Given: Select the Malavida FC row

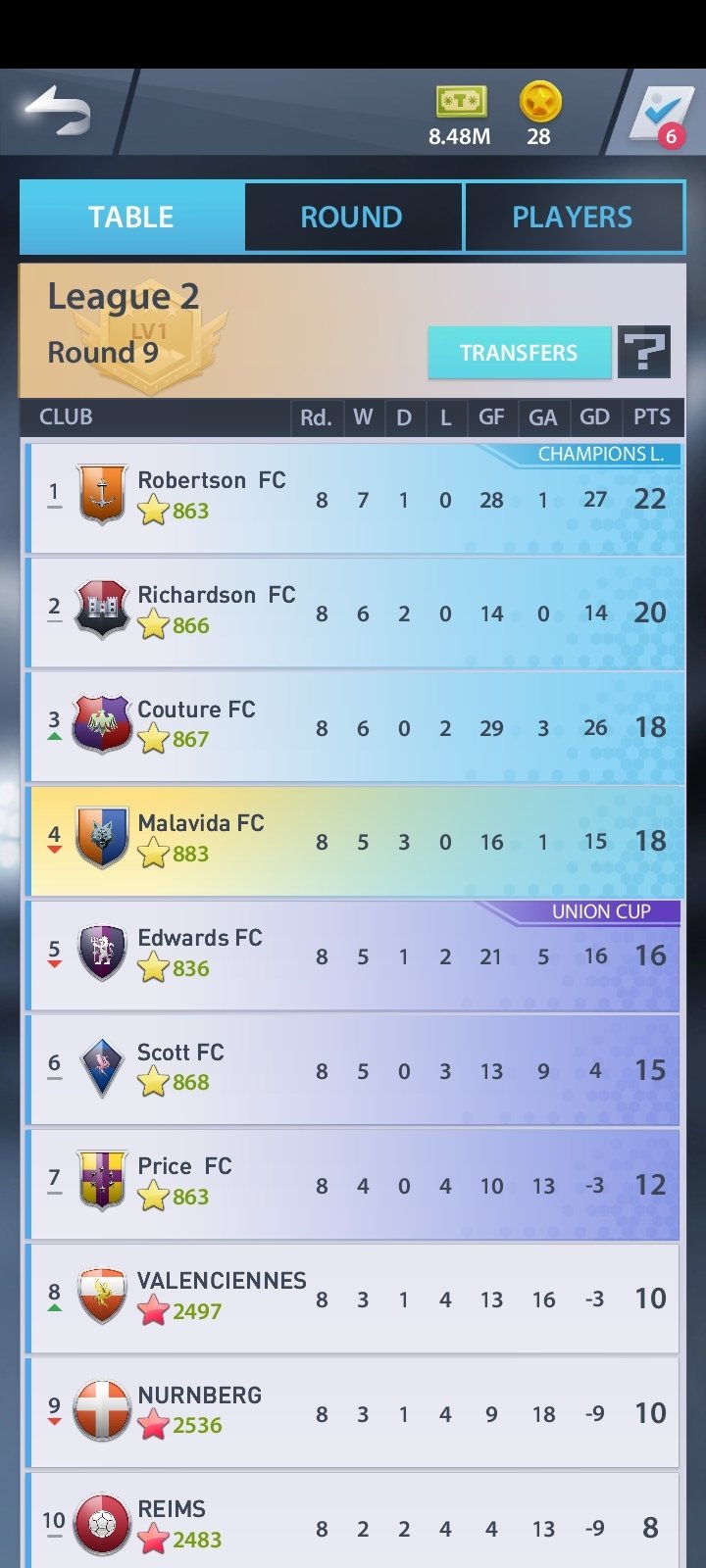Looking at the screenshot, I should (353, 841).
